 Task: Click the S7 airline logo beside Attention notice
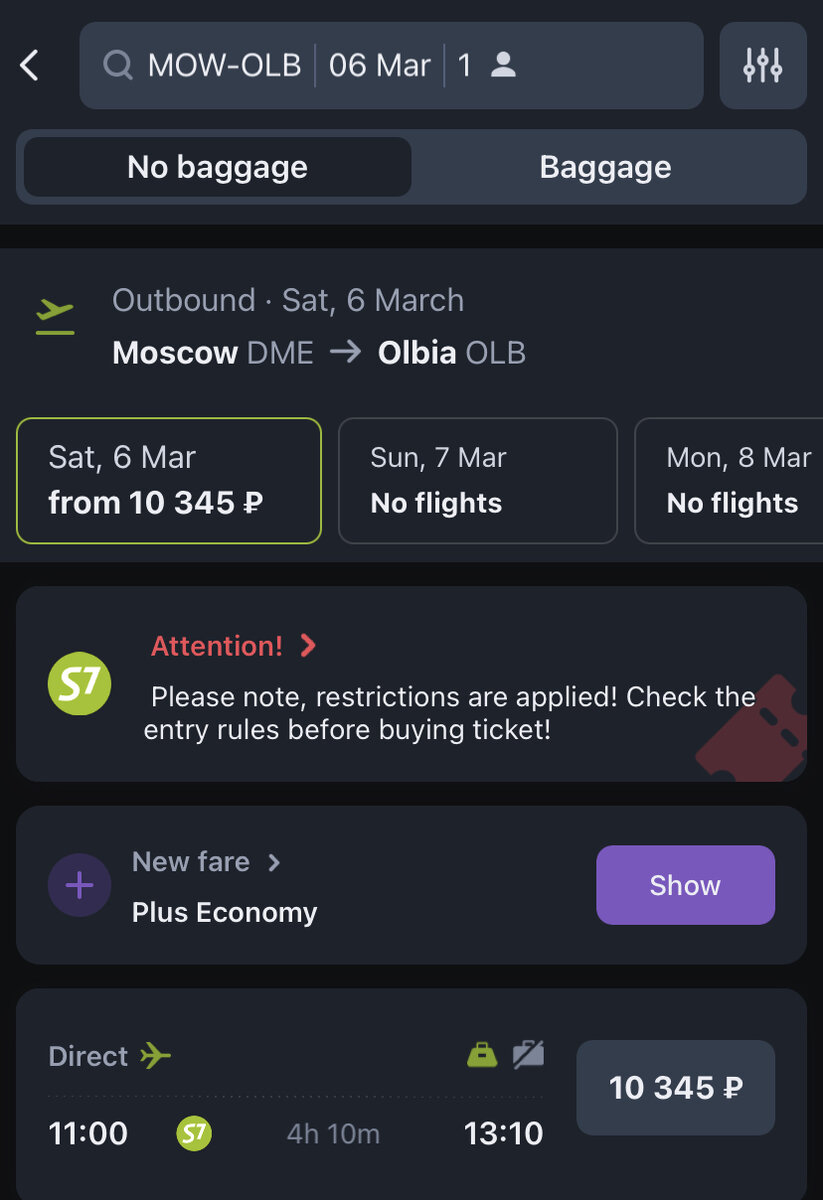coord(79,684)
